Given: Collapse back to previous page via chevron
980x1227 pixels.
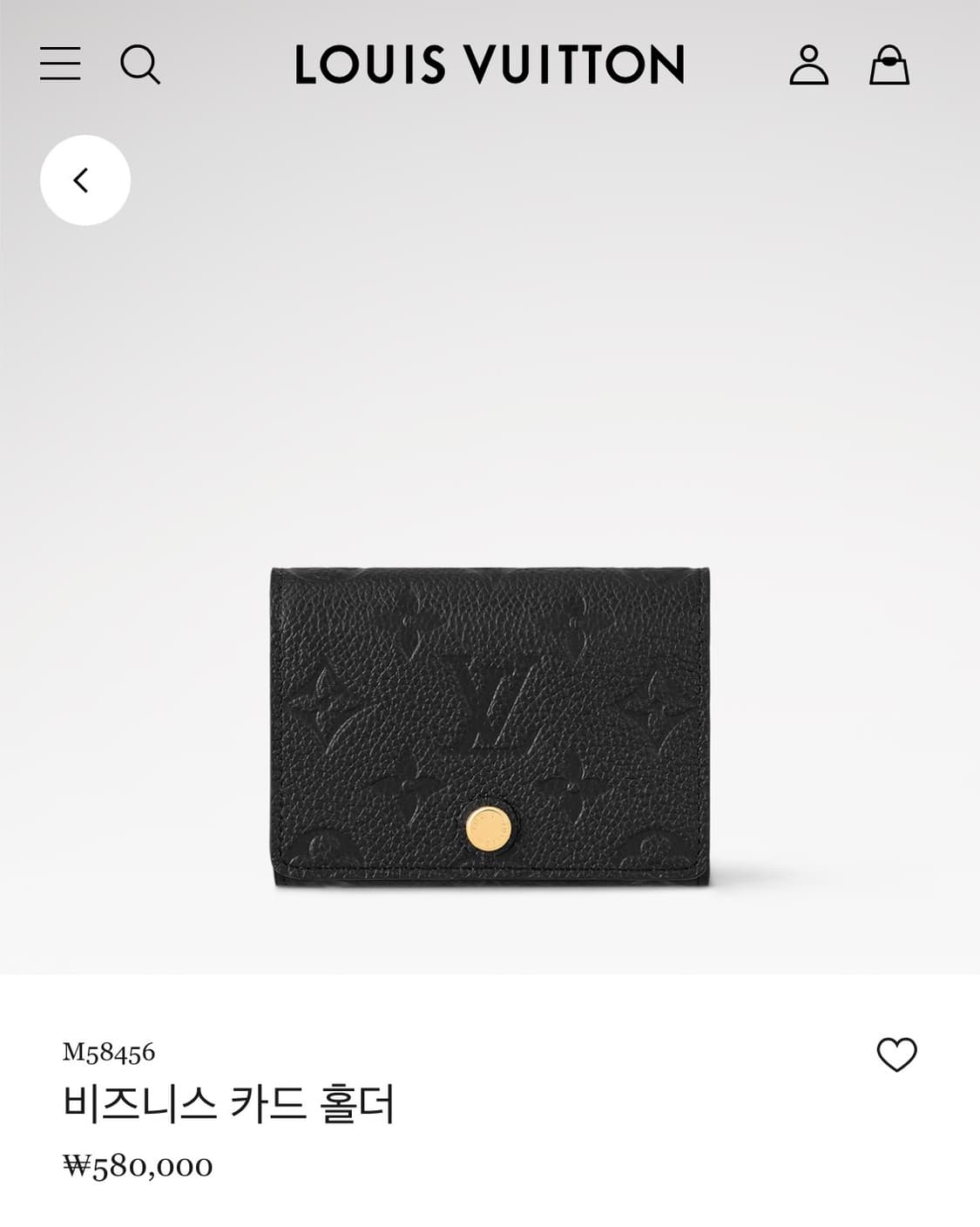Looking at the screenshot, I should (84, 179).
